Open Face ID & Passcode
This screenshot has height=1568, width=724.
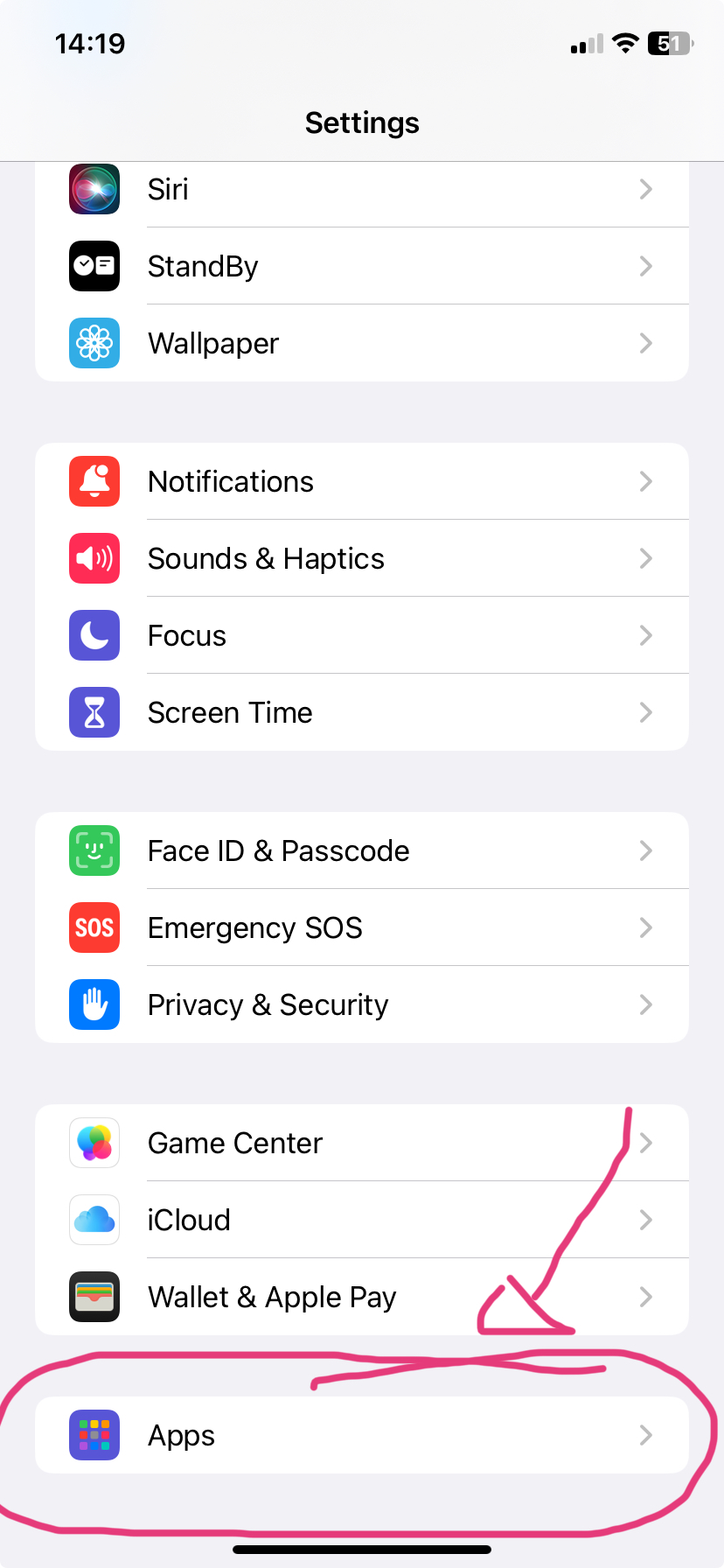(x=361, y=850)
